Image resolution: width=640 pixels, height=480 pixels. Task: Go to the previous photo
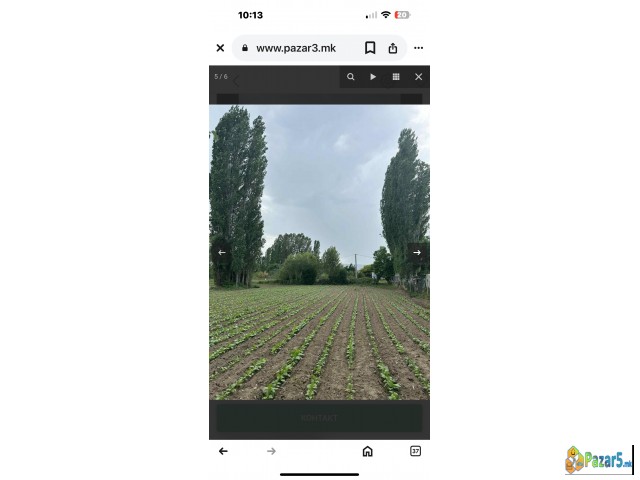point(221,252)
